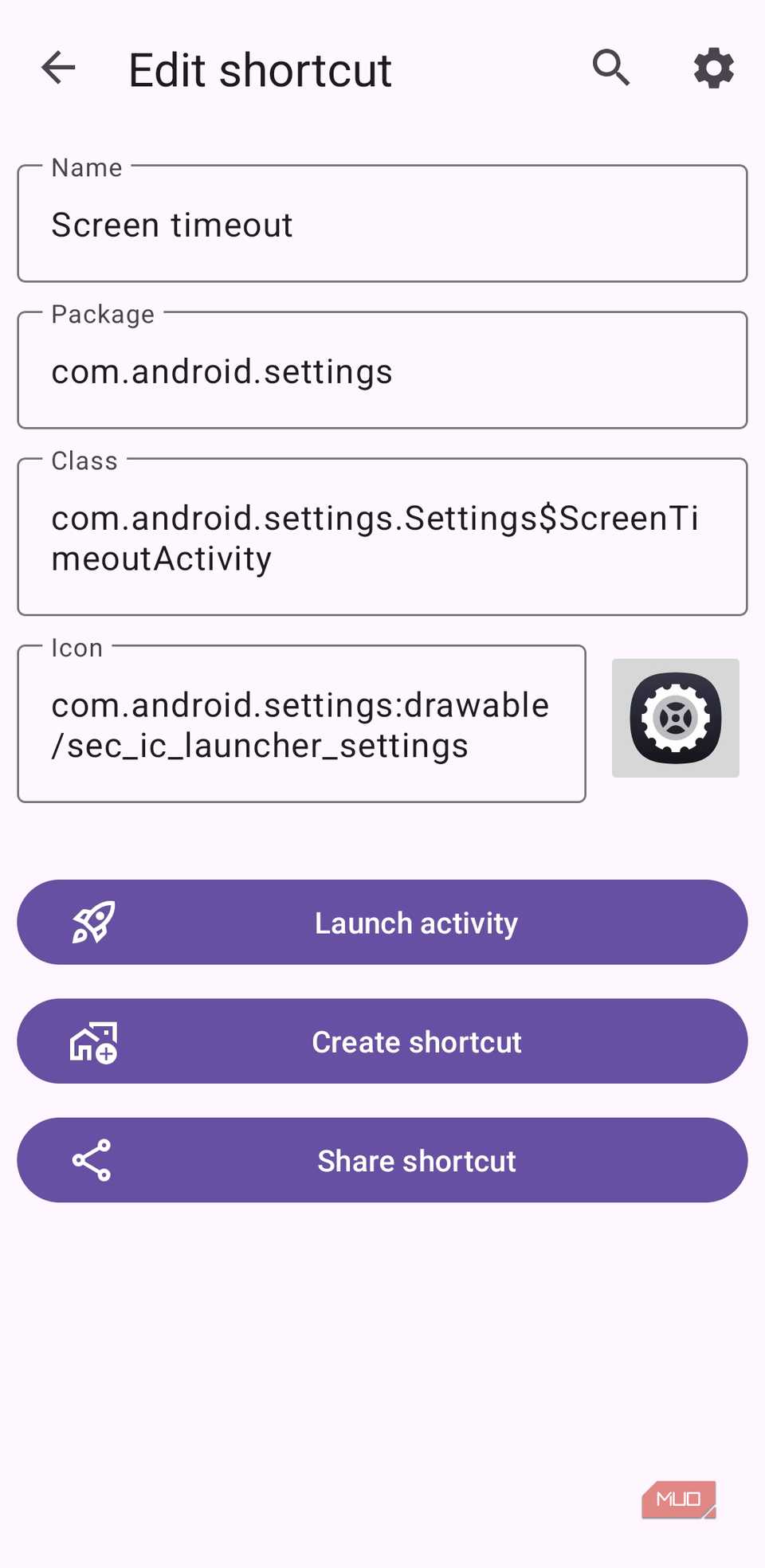Click the MUO watermark badge

click(679, 1497)
